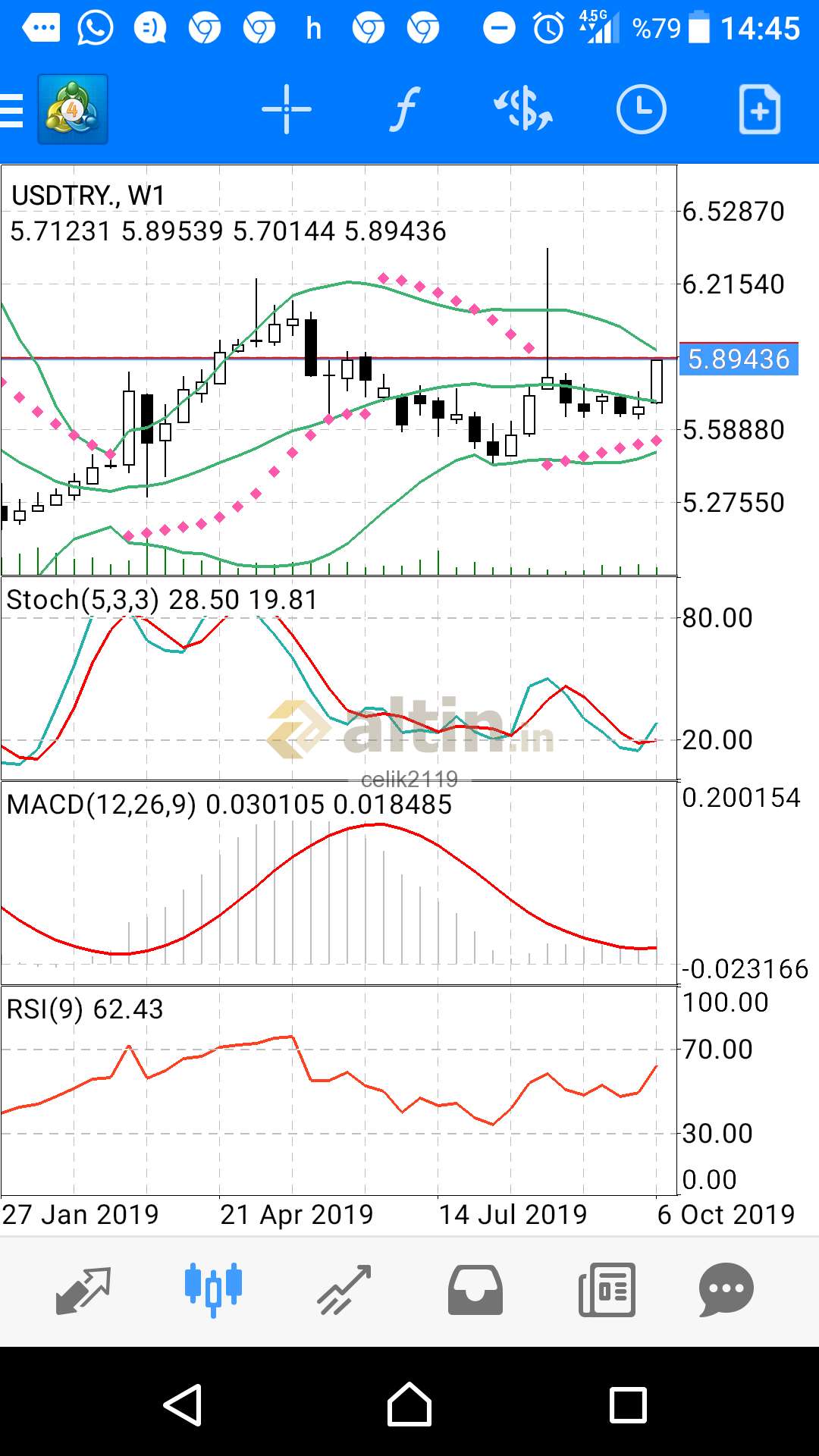This screenshot has width=819, height=1456.
Task: Open the History inbox tab
Action: (475, 1290)
